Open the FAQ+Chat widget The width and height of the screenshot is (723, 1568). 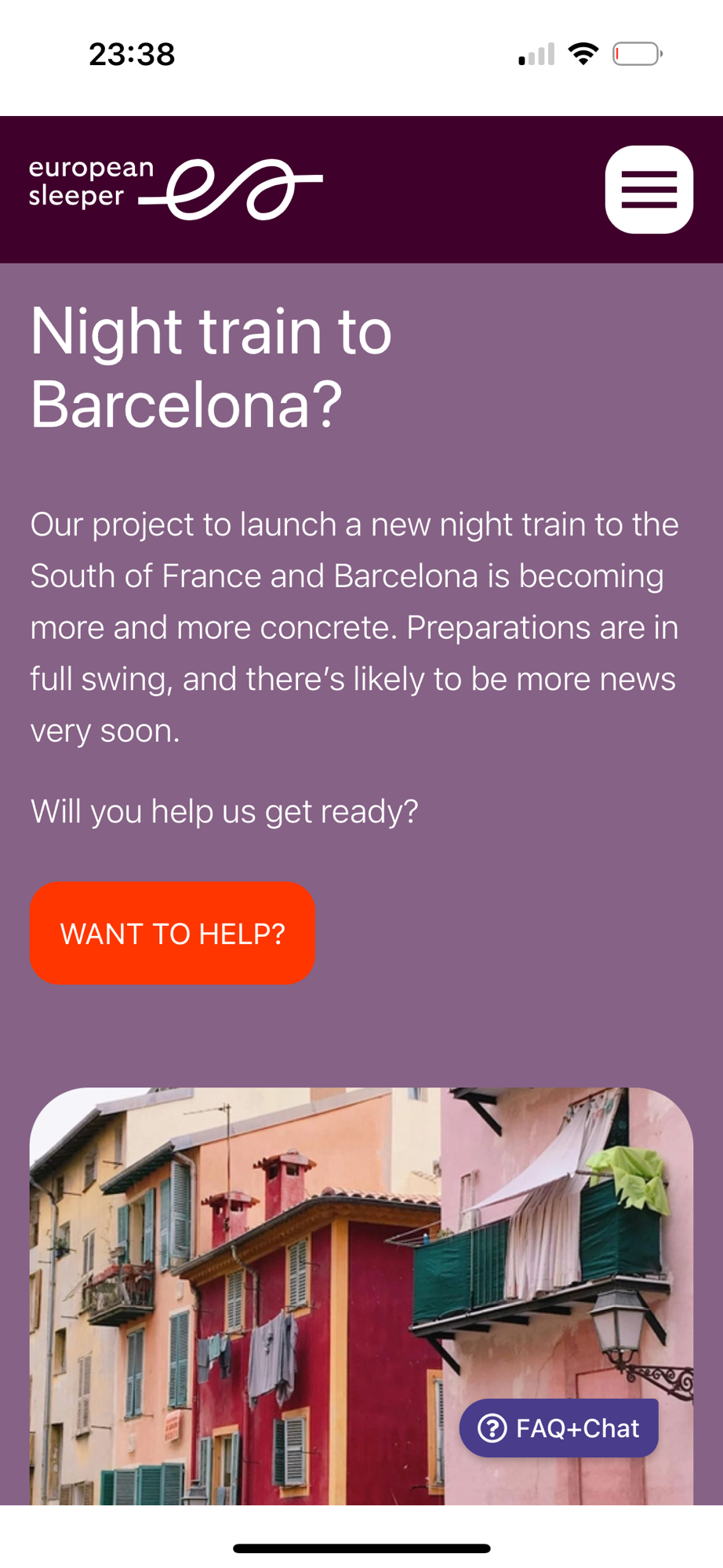click(x=559, y=1428)
